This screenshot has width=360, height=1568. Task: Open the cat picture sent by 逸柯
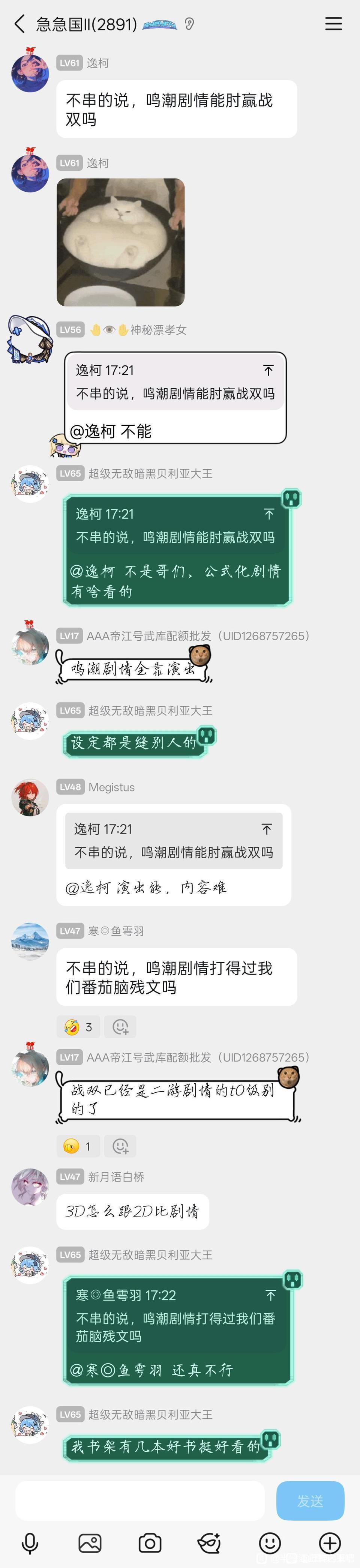pyautogui.click(x=120, y=242)
